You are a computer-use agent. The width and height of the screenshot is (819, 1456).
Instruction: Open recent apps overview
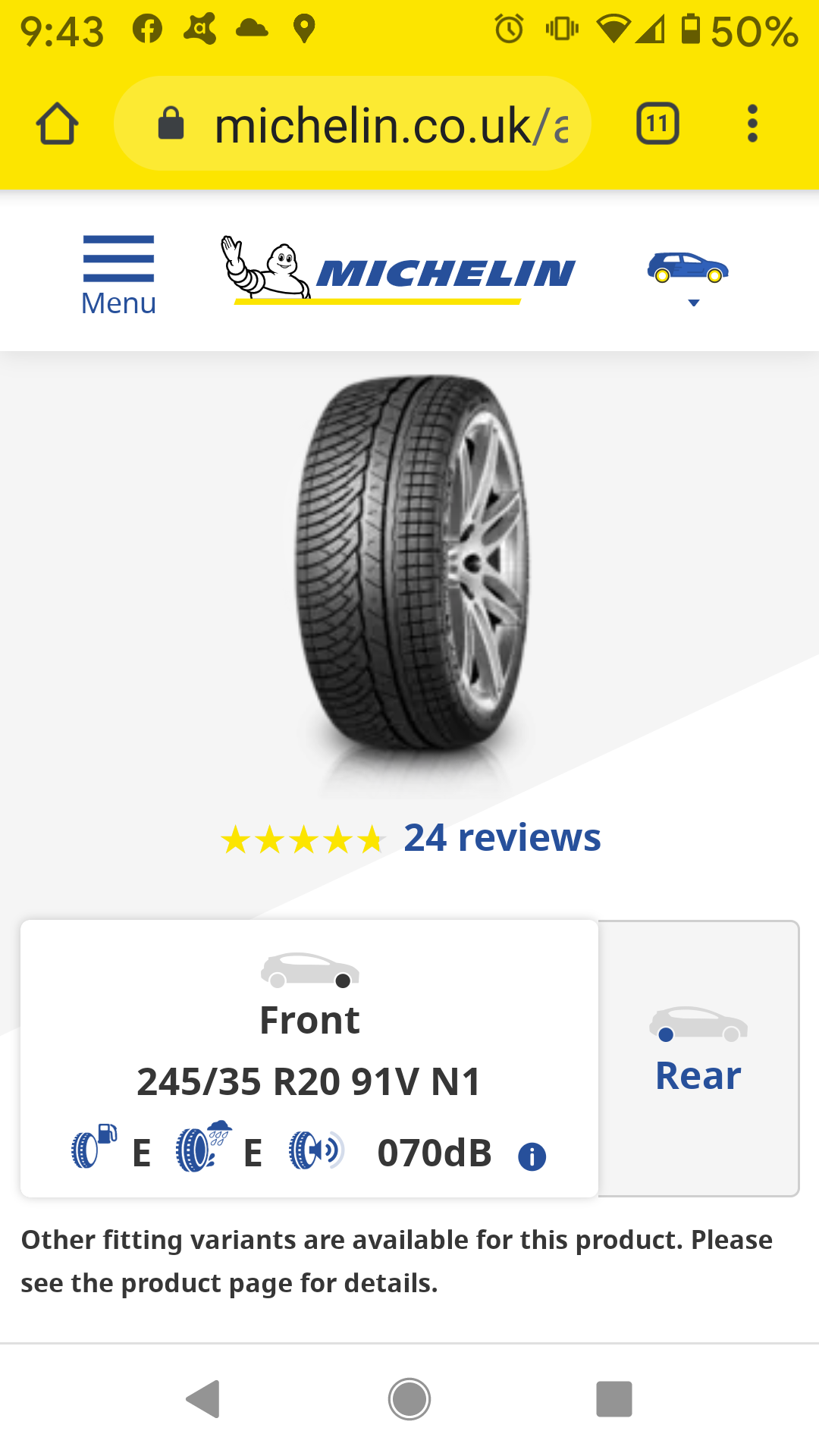point(613,1399)
